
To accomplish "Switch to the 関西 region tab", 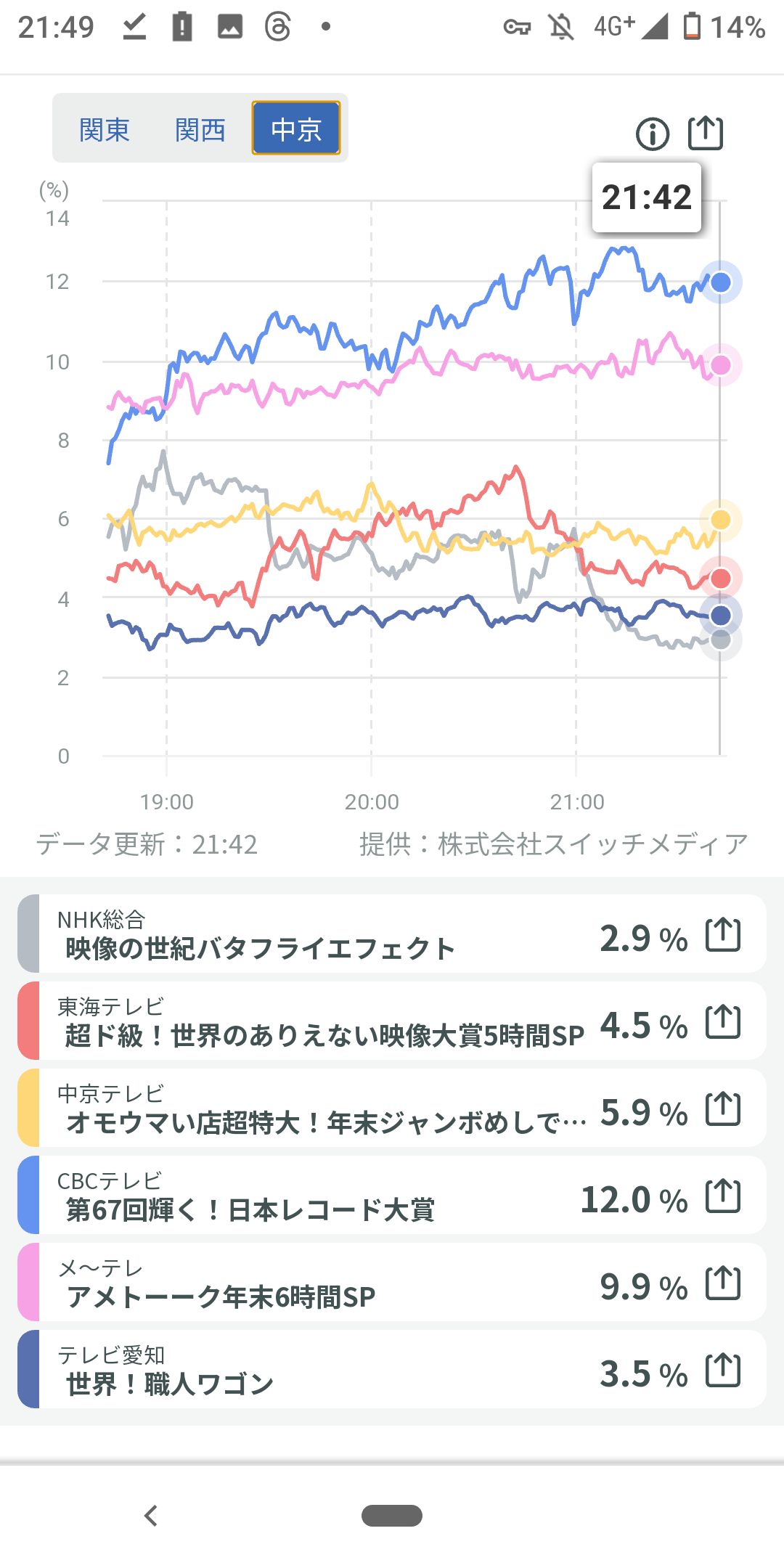I will point(200,130).
